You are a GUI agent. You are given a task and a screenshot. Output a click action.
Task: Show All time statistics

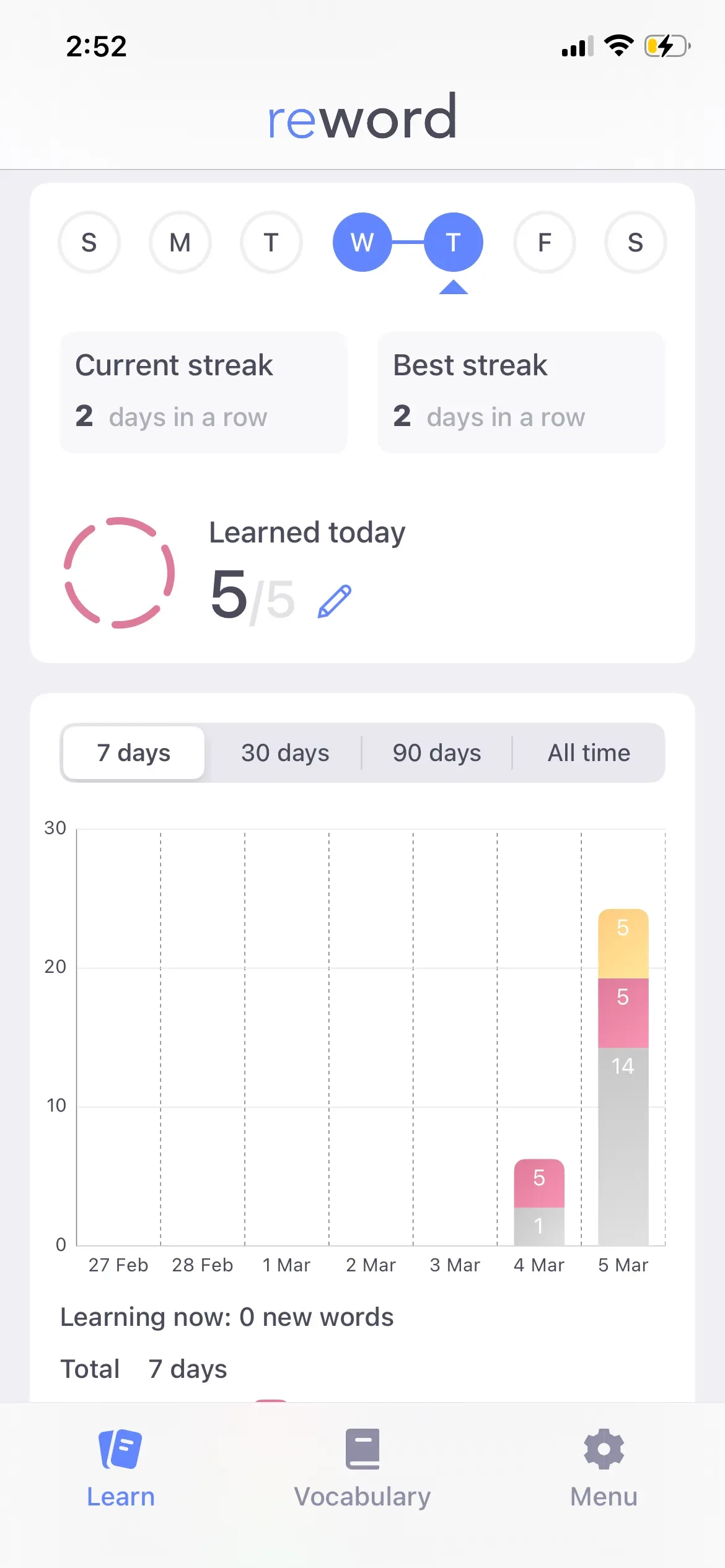[x=589, y=753]
